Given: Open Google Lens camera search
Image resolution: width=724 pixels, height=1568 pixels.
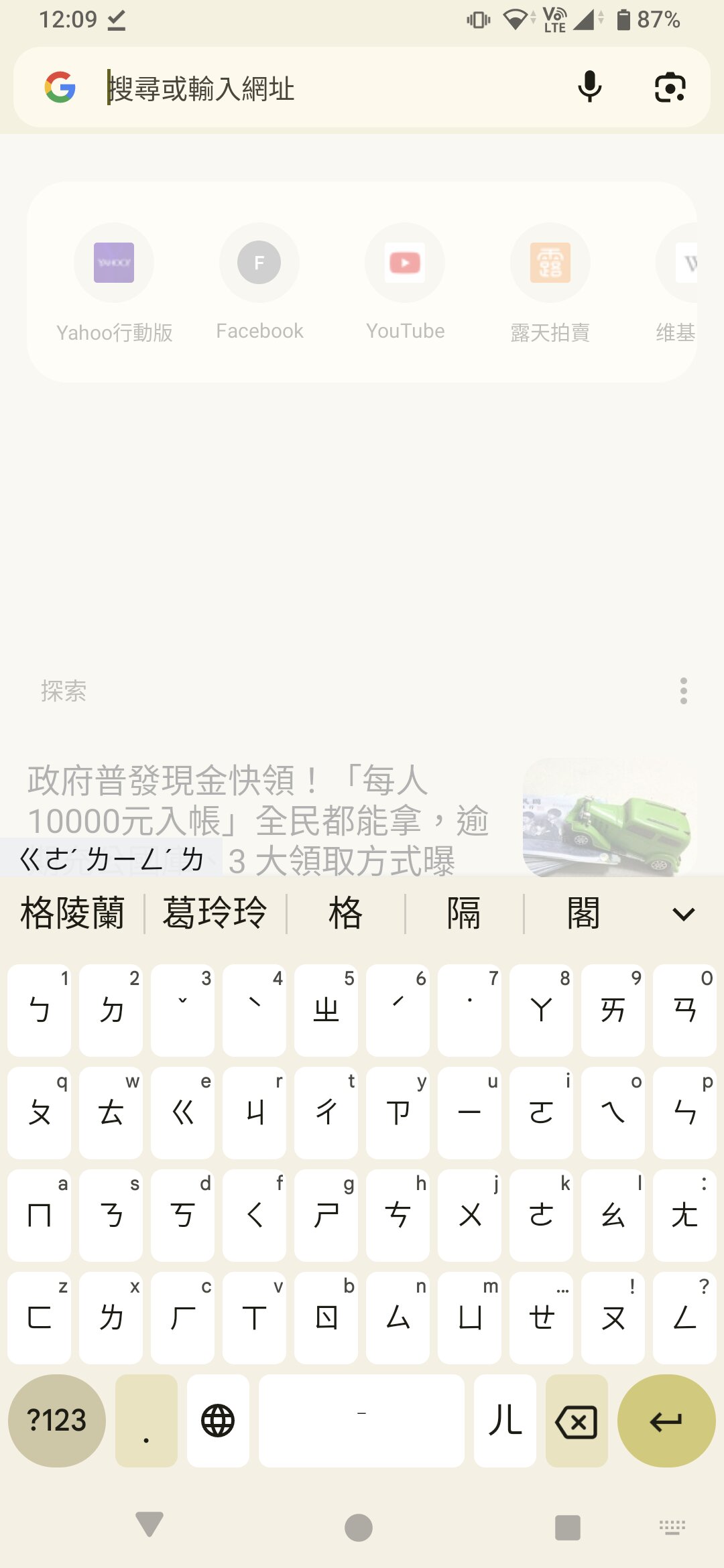Looking at the screenshot, I should (670, 87).
